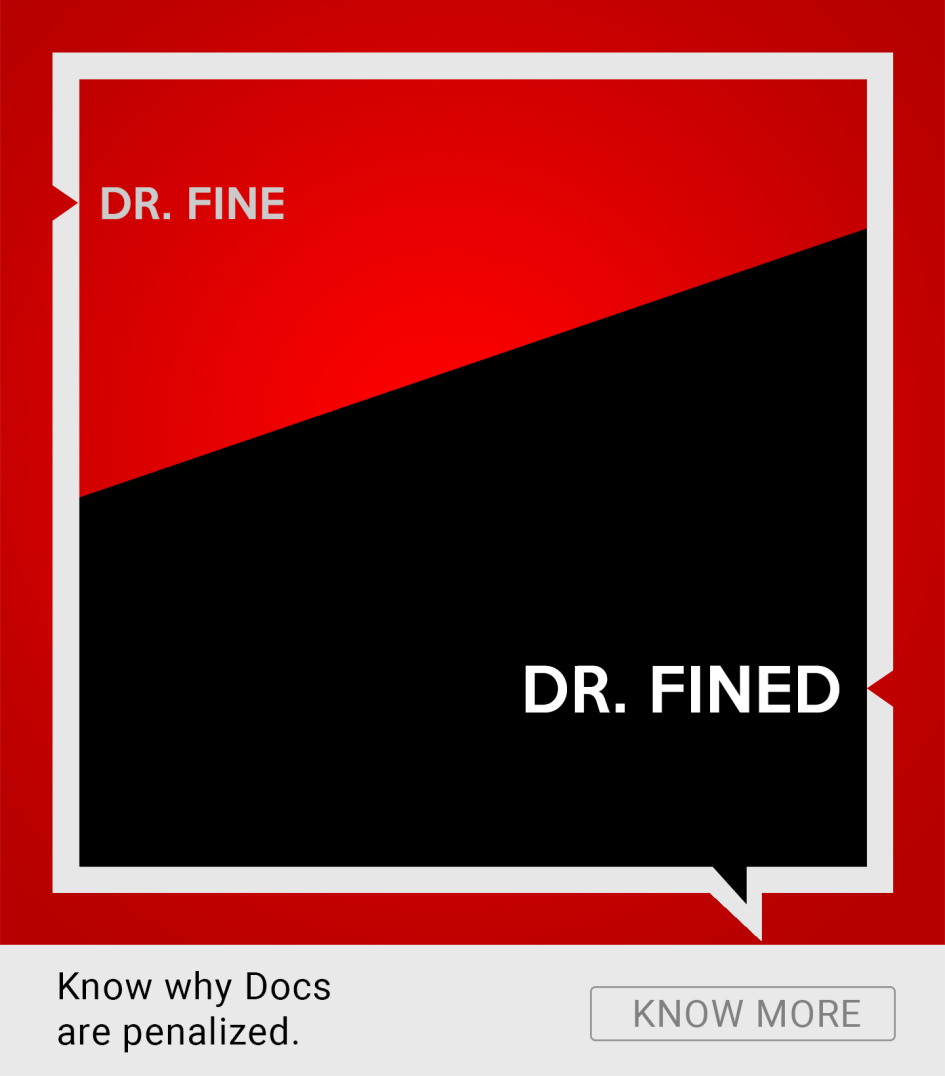The width and height of the screenshot is (945, 1076).
Task: Tap the KNOW MORE button
Action: pyautogui.click(x=742, y=1013)
